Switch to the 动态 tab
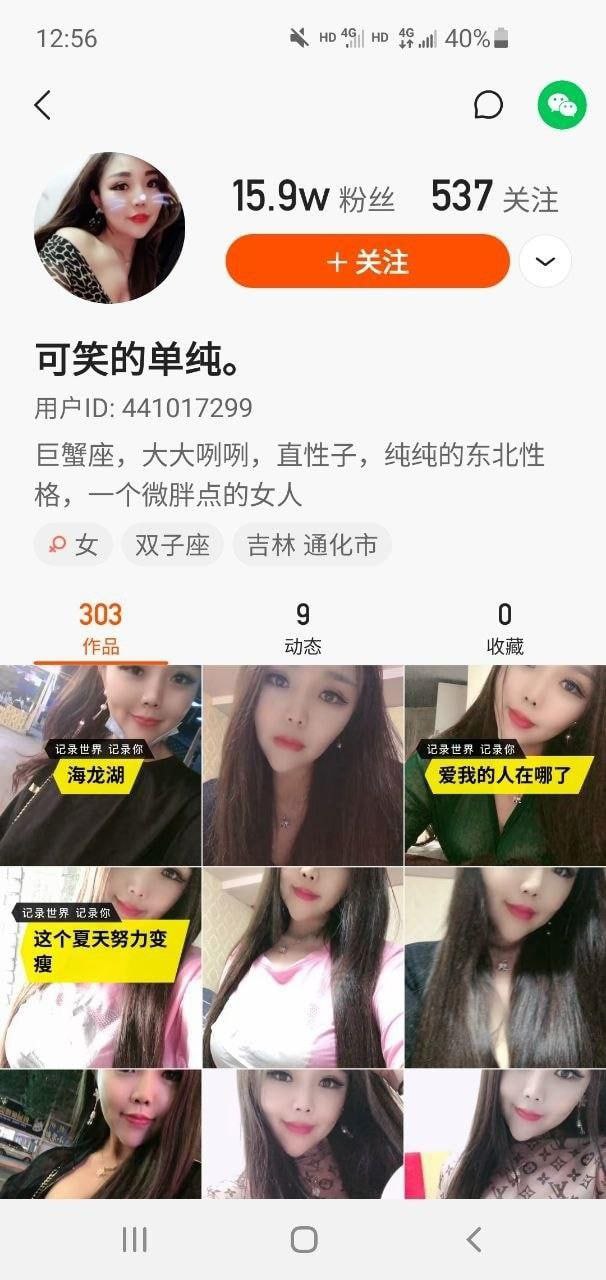This screenshot has width=606, height=1280. (x=303, y=629)
